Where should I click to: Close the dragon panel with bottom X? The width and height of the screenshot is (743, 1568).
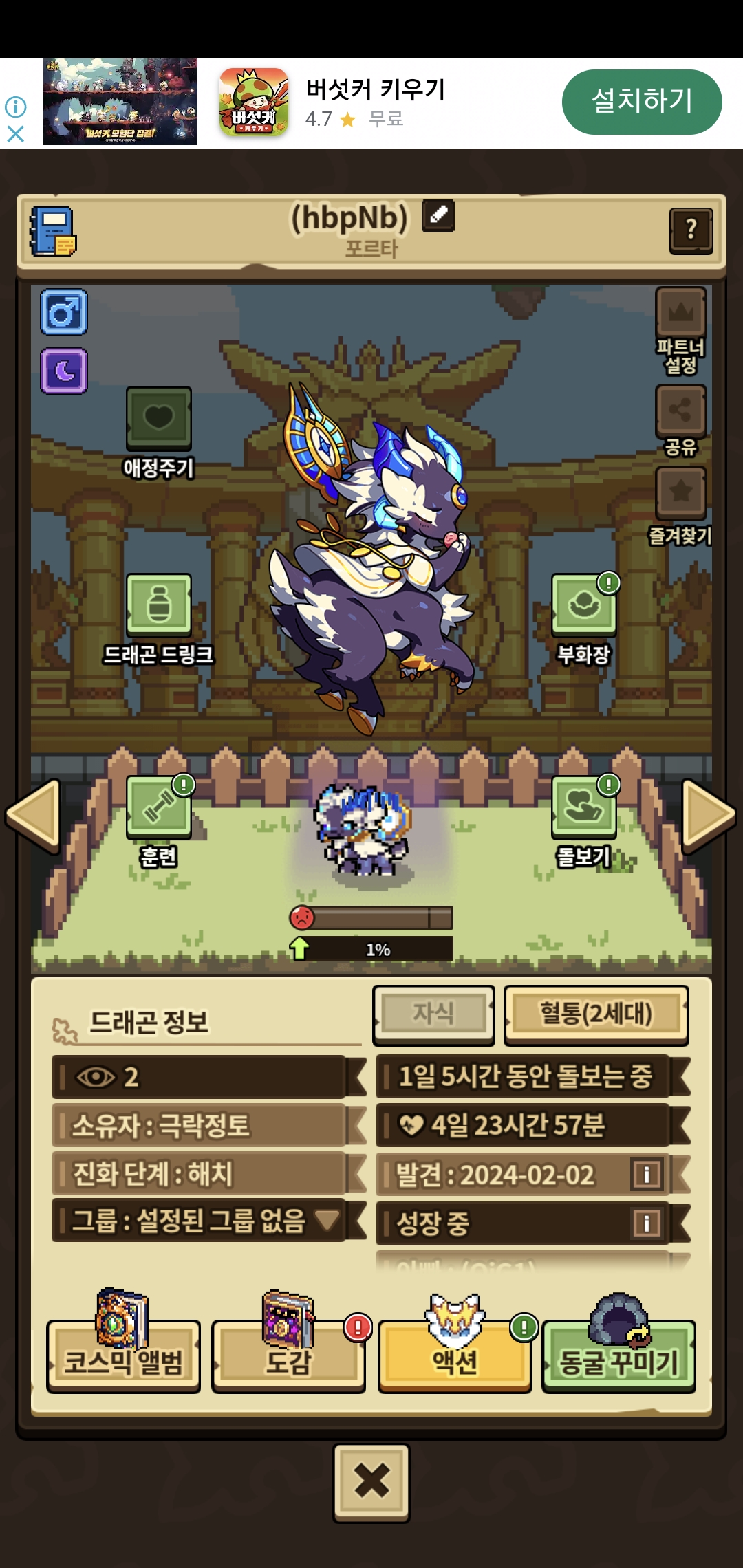pyautogui.click(x=371, y=1481)
